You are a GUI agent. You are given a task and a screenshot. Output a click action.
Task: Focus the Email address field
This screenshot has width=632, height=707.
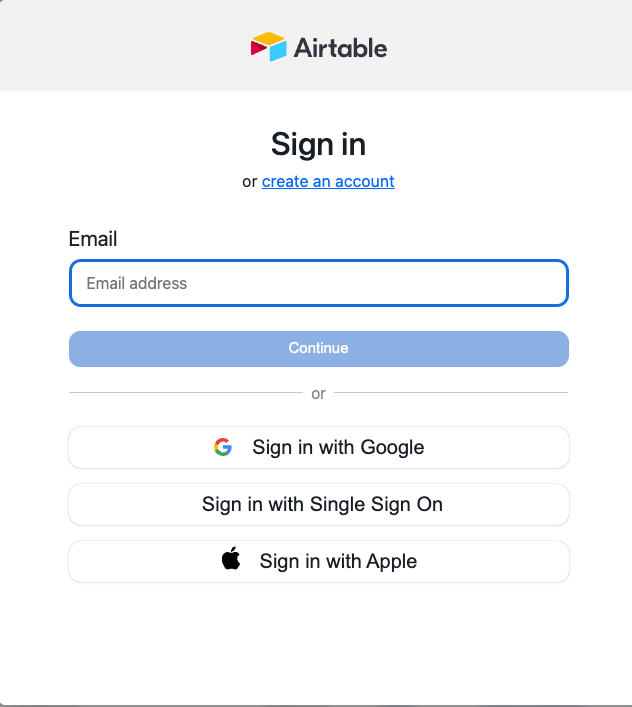[x=318, y=283]
